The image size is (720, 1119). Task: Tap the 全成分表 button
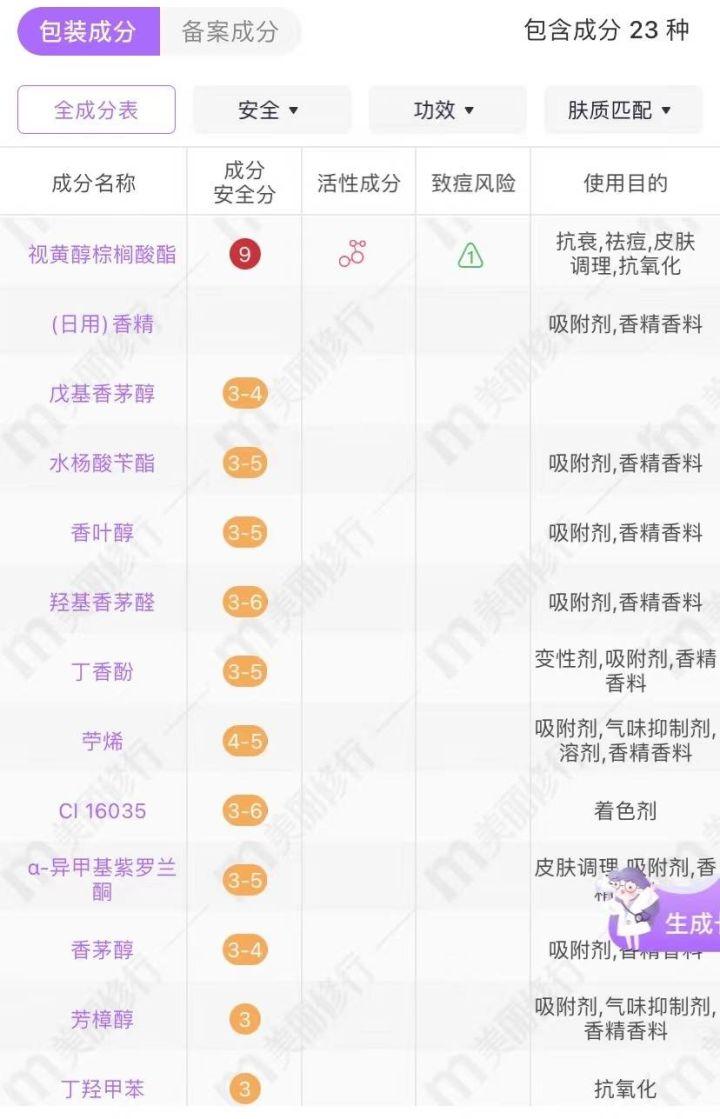[x=96, y=110]
